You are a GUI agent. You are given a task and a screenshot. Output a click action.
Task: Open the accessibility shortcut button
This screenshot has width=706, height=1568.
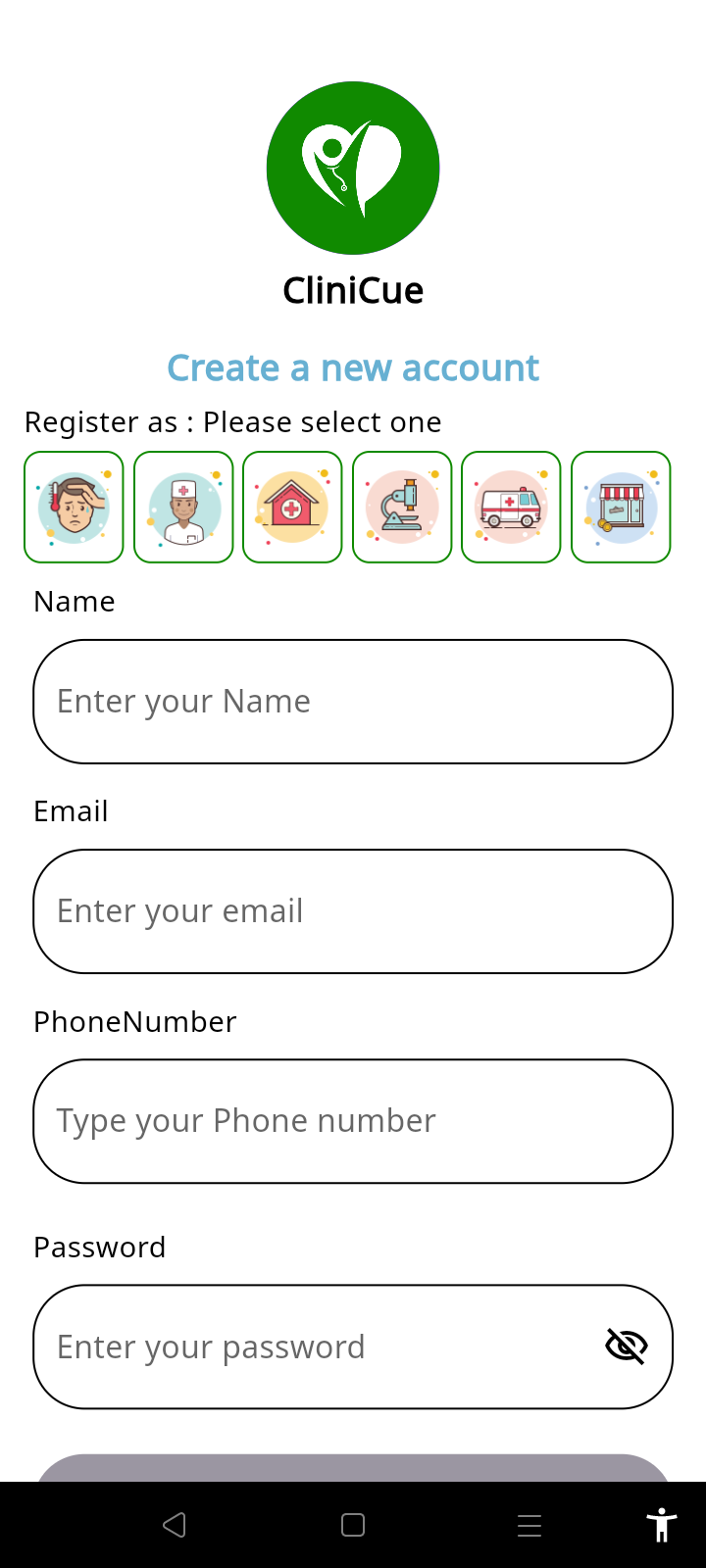click(x=662, y=1525)
